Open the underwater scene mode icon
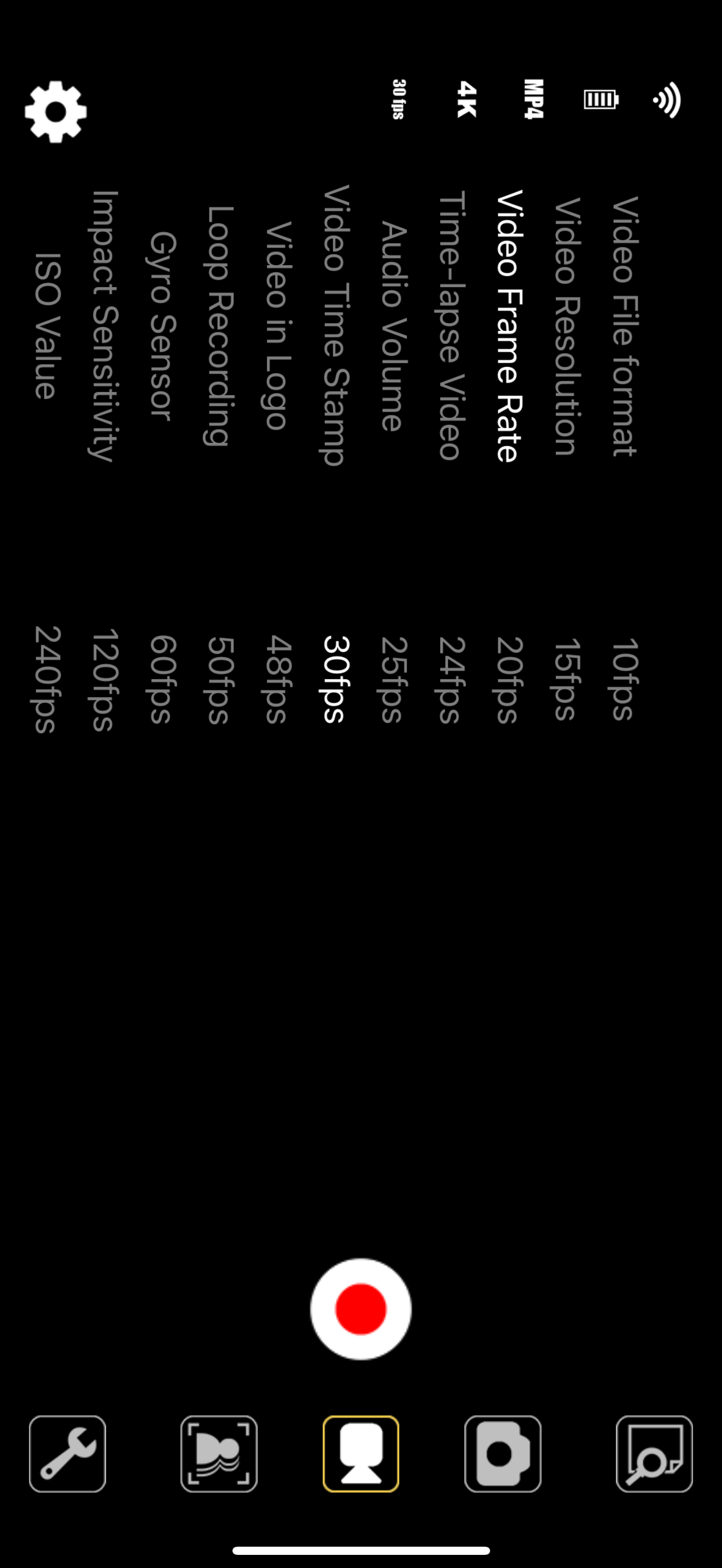 219,1454
